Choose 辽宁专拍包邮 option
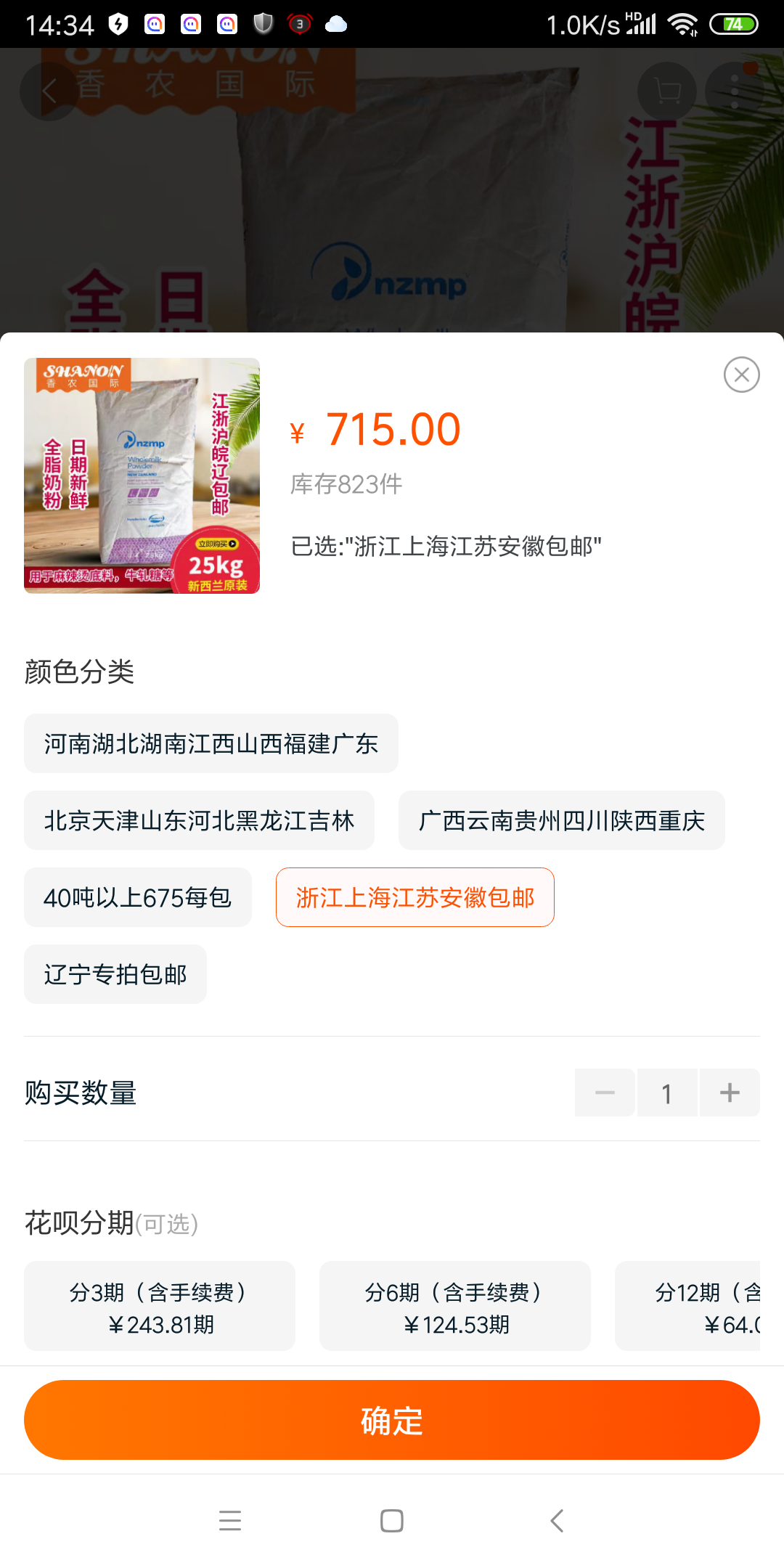 coord(115,974)
